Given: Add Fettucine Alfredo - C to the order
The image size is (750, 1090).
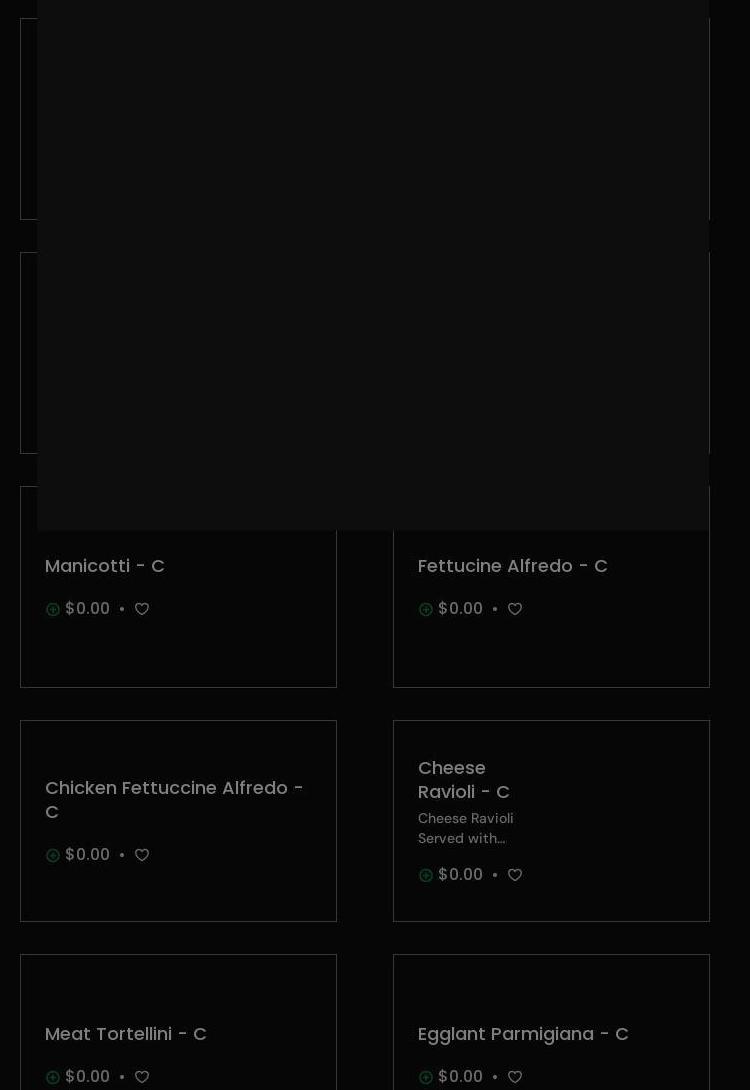Looking at the screenshot, I should click(426, 609).
